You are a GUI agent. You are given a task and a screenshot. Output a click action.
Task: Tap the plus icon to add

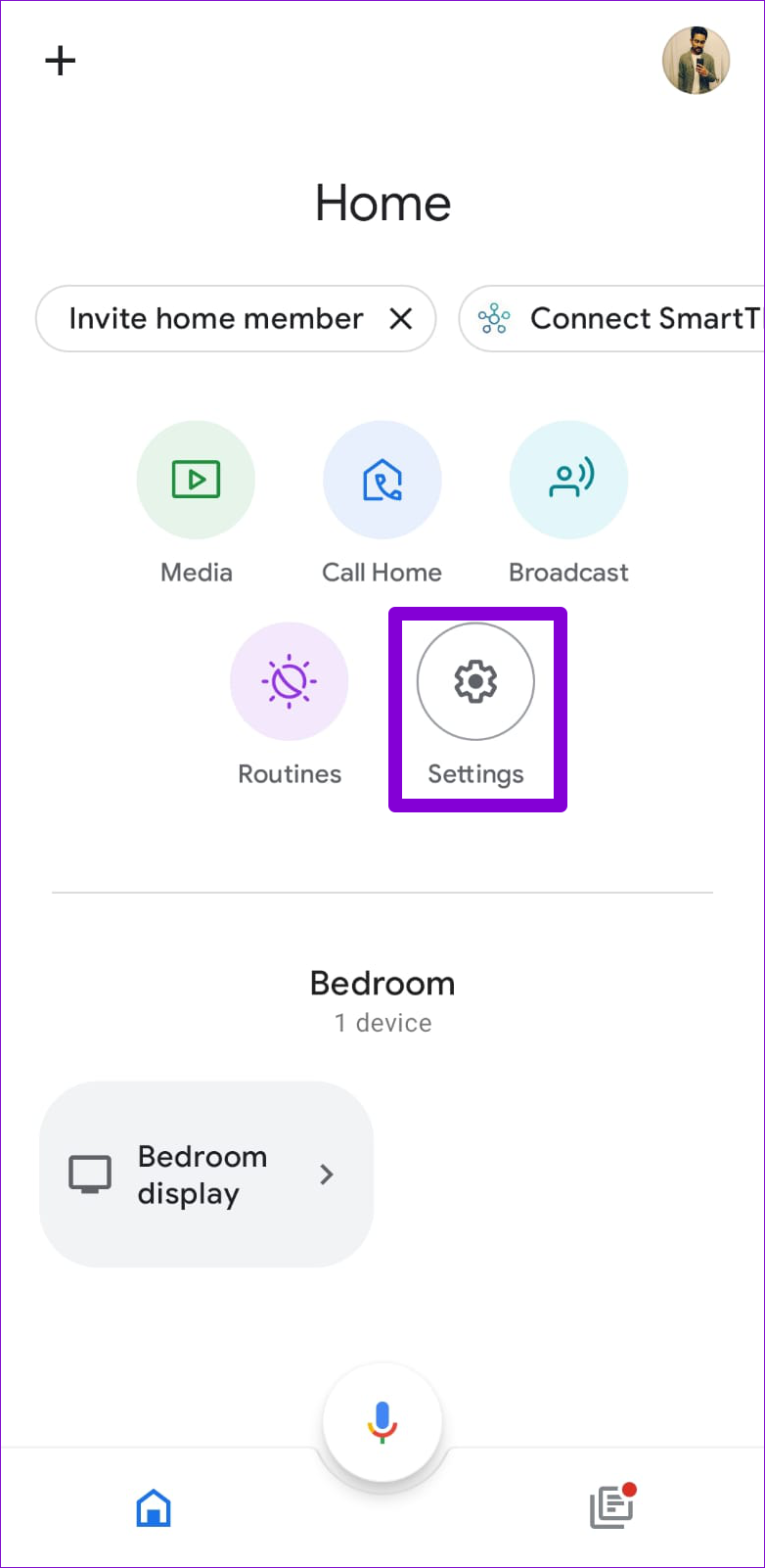(x=61, y=61)
